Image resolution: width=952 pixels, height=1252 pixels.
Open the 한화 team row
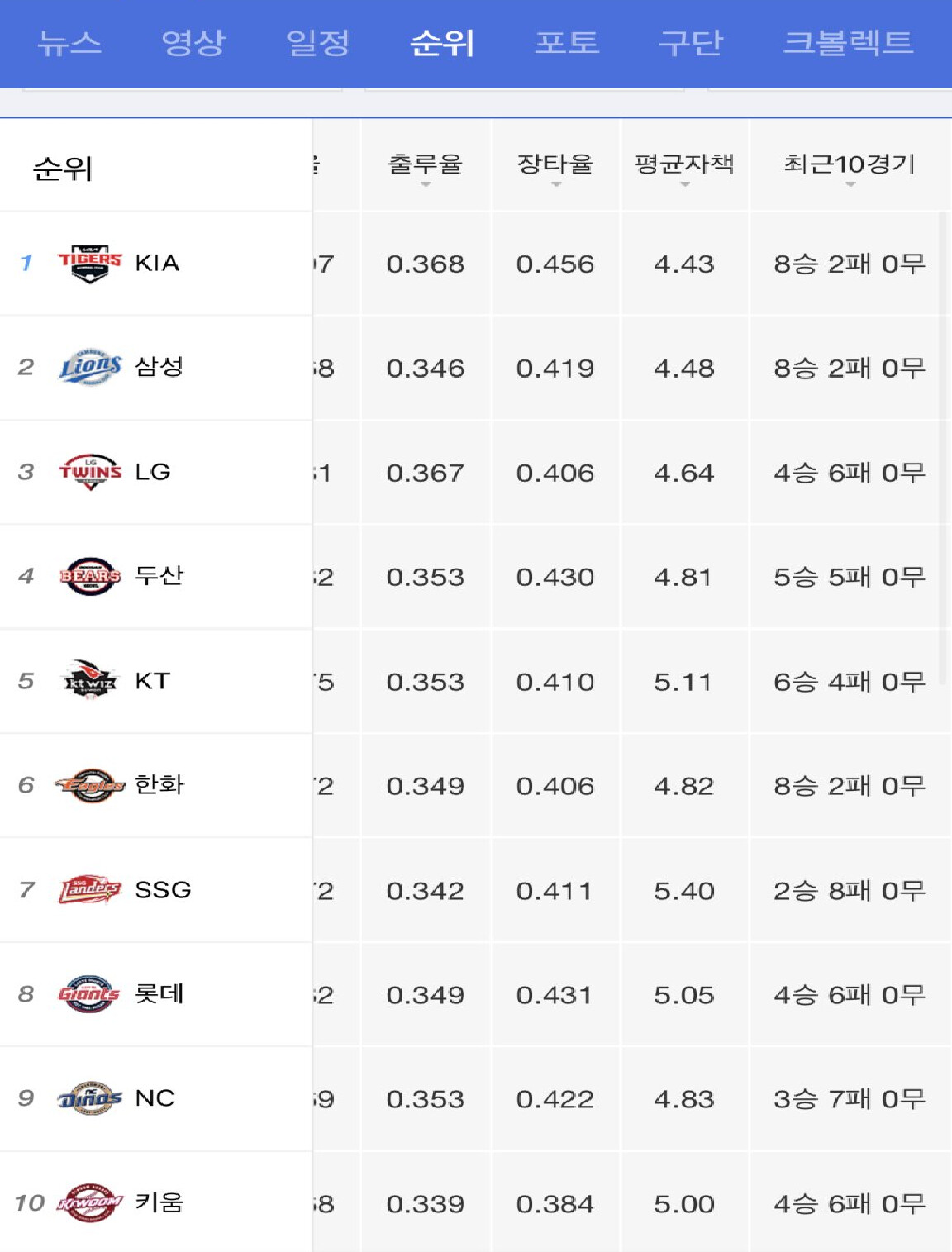click(158, 785)
